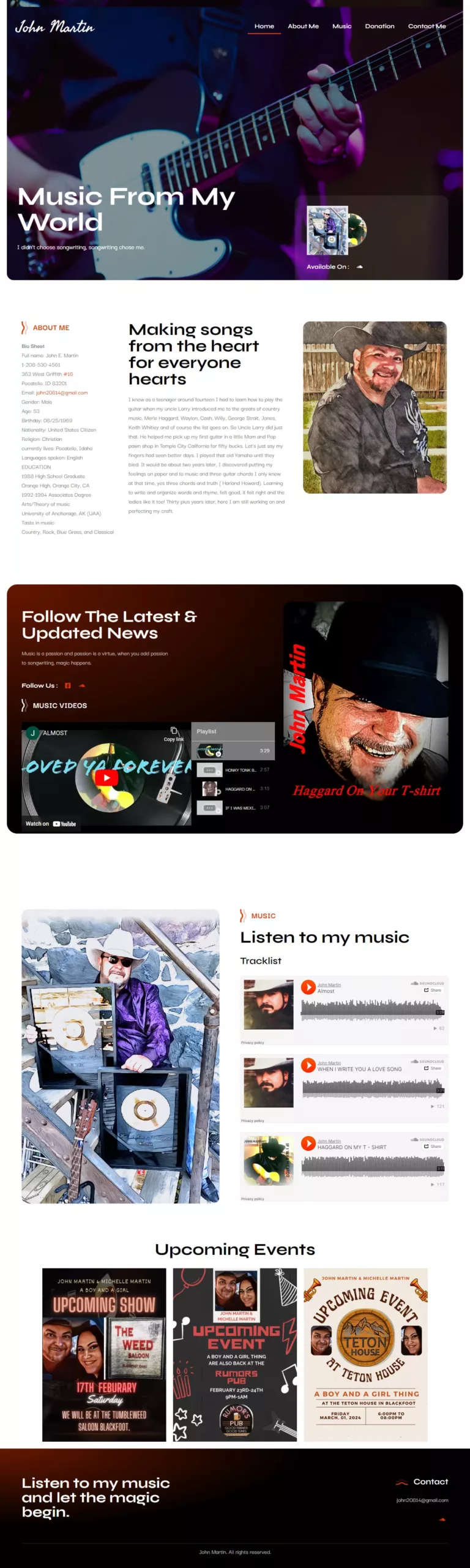The image size is (470, 1568).
Task: Watch the video on YouTube
Action: (51, 824)
